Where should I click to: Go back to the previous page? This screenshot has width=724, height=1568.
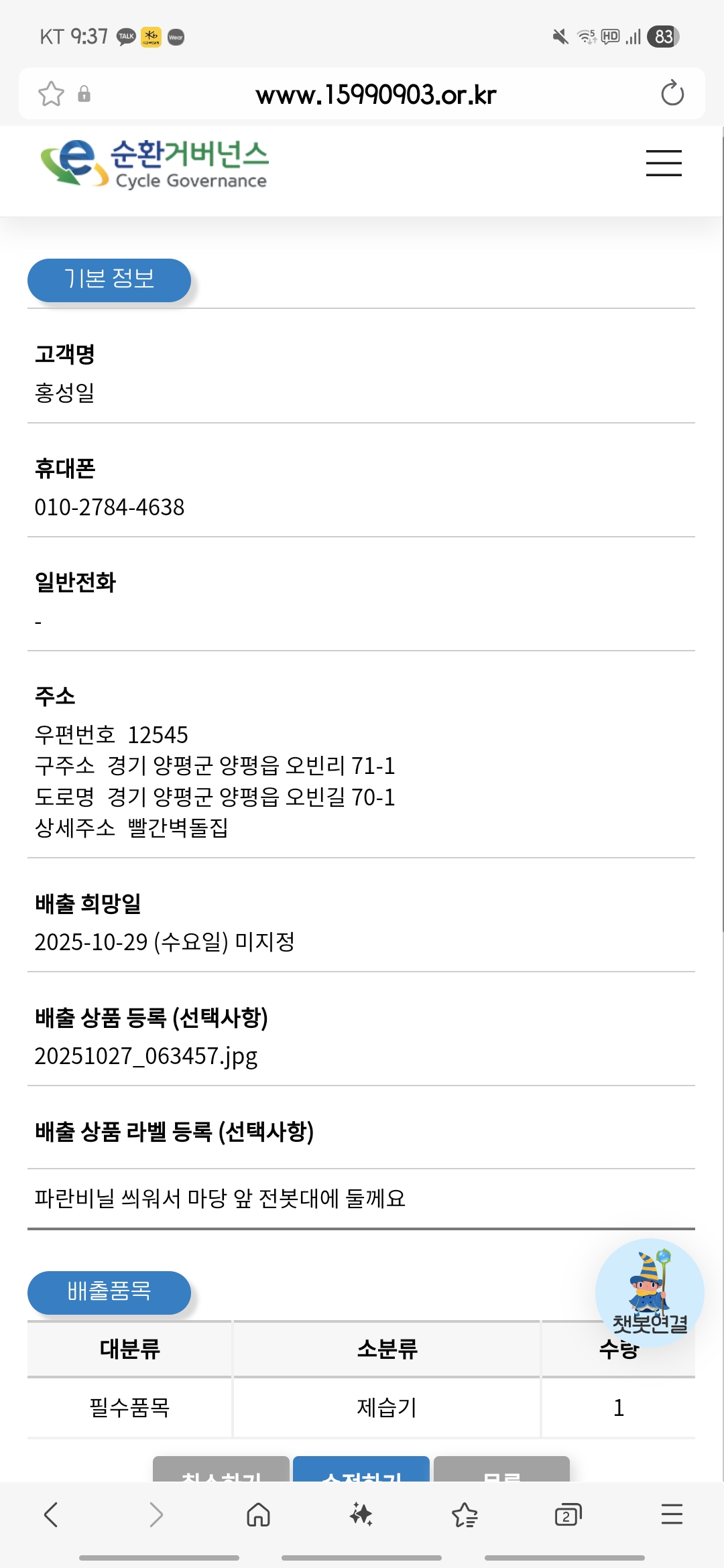[x=51, y=1514]
